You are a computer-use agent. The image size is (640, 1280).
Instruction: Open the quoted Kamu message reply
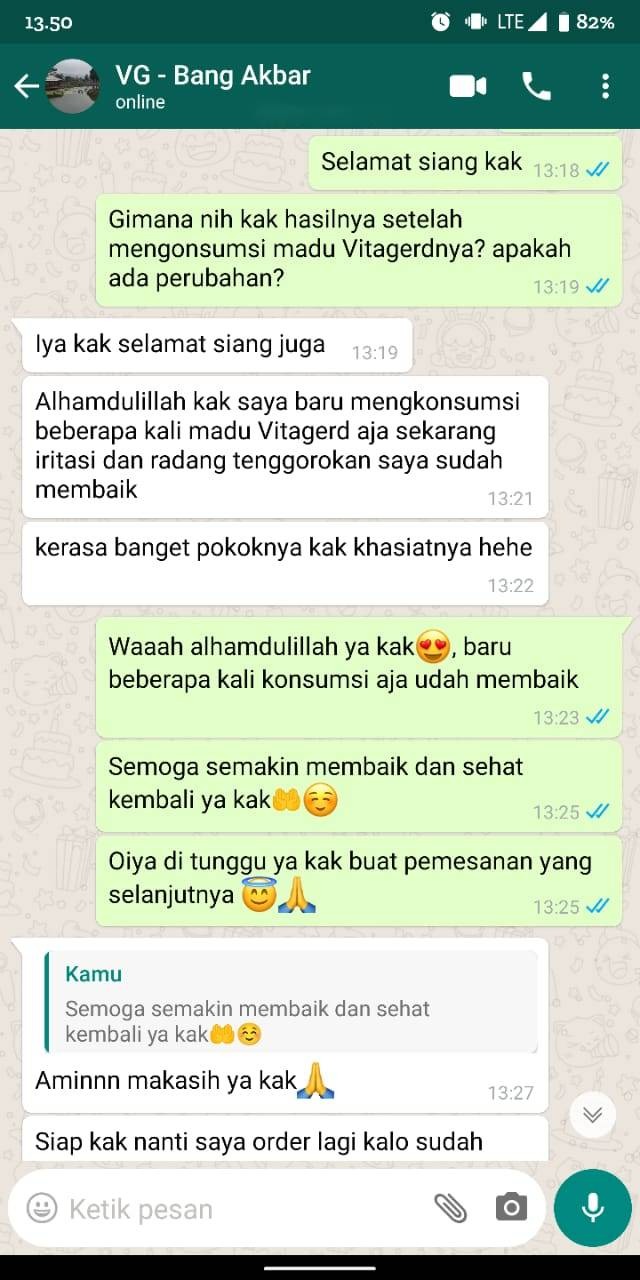290,1000
